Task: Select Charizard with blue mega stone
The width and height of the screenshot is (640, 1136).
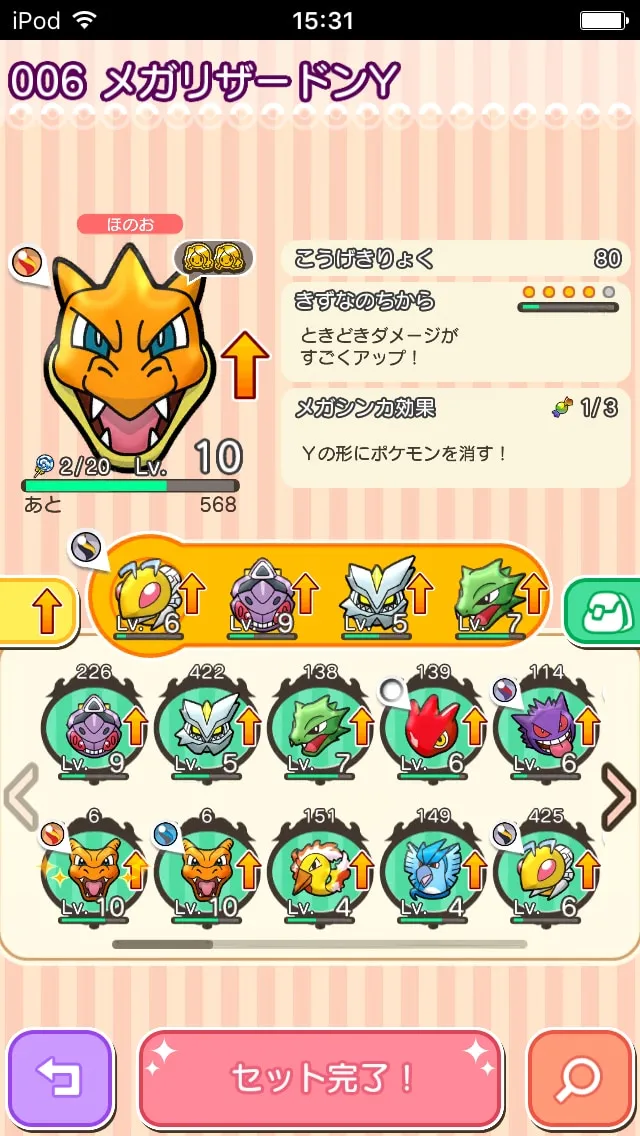Action: click(x=207, y=868)
